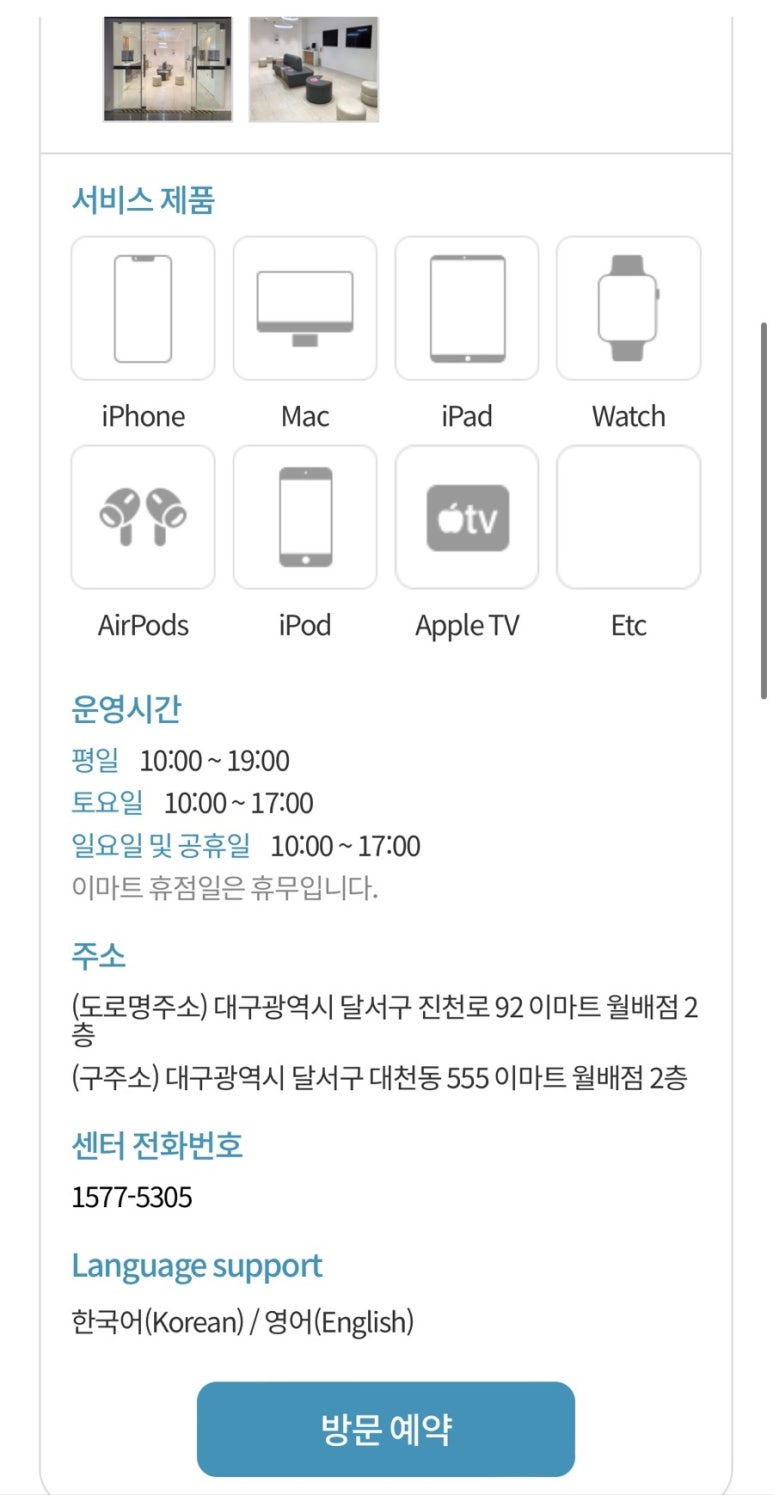773x1495 pixels.
Task: Call the center number 1577-5305
Action: coord(132,1197)
